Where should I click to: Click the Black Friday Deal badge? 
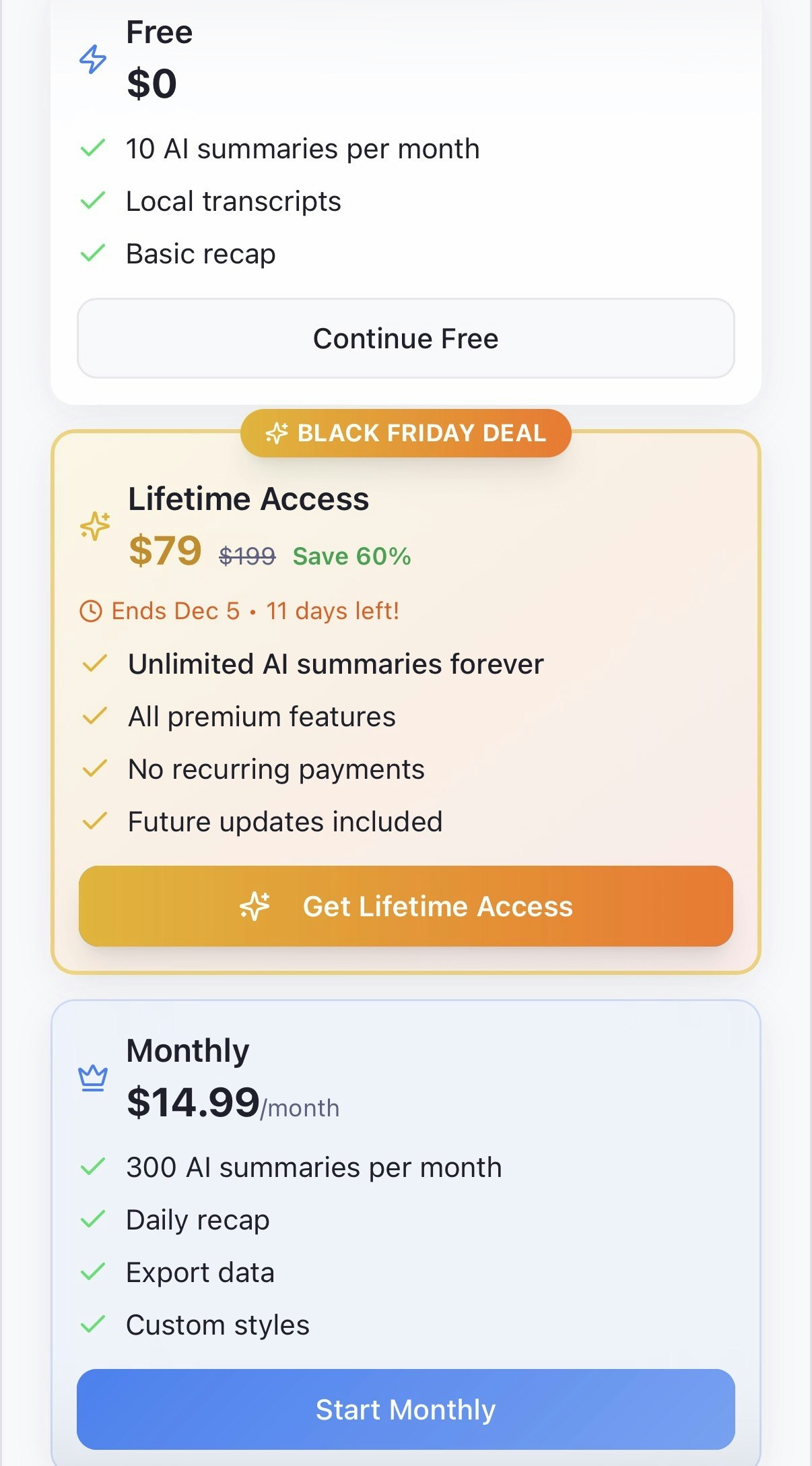[406, 433]
